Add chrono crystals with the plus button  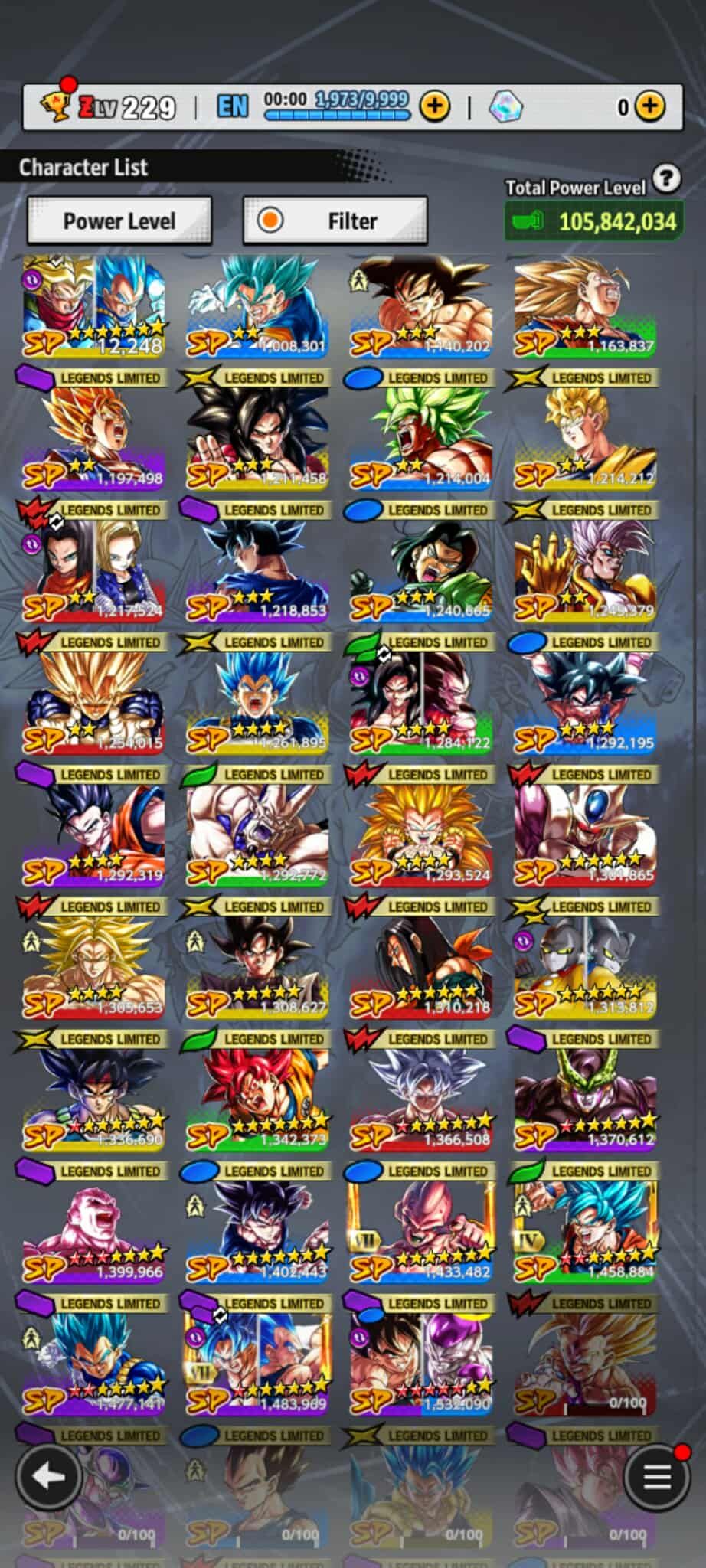pos(650,106)
